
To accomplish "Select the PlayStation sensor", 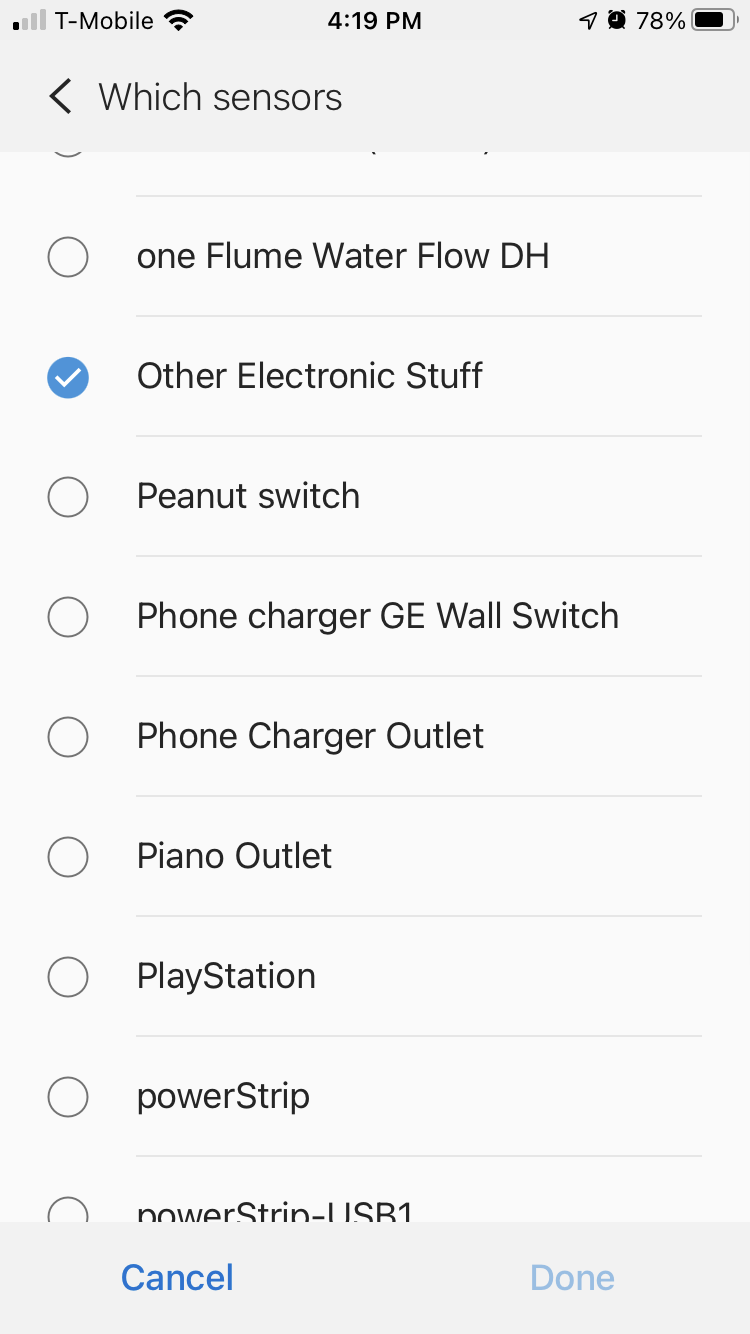I will pos(68,977).
